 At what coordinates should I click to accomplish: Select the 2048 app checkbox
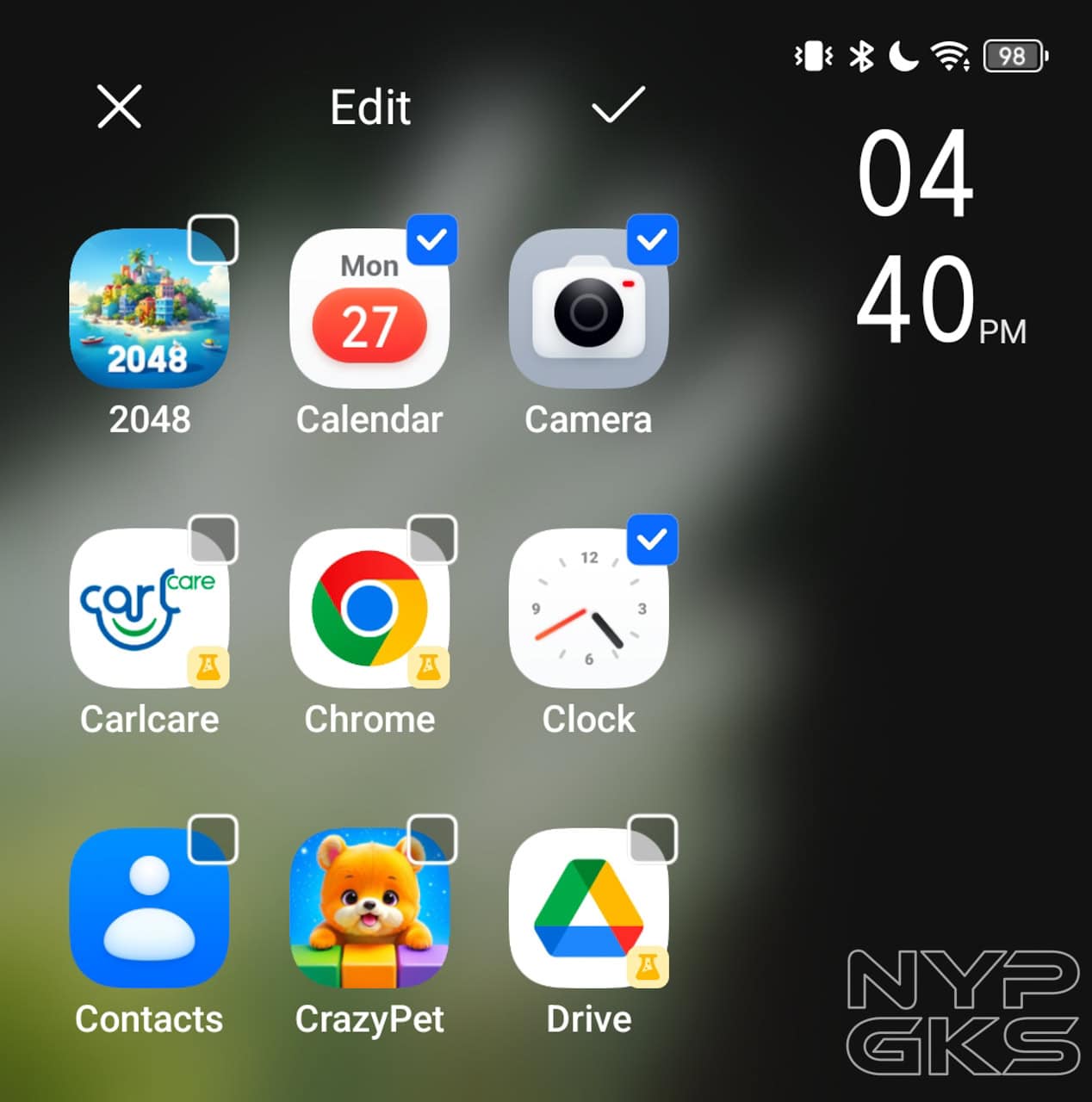coord(213,239)
